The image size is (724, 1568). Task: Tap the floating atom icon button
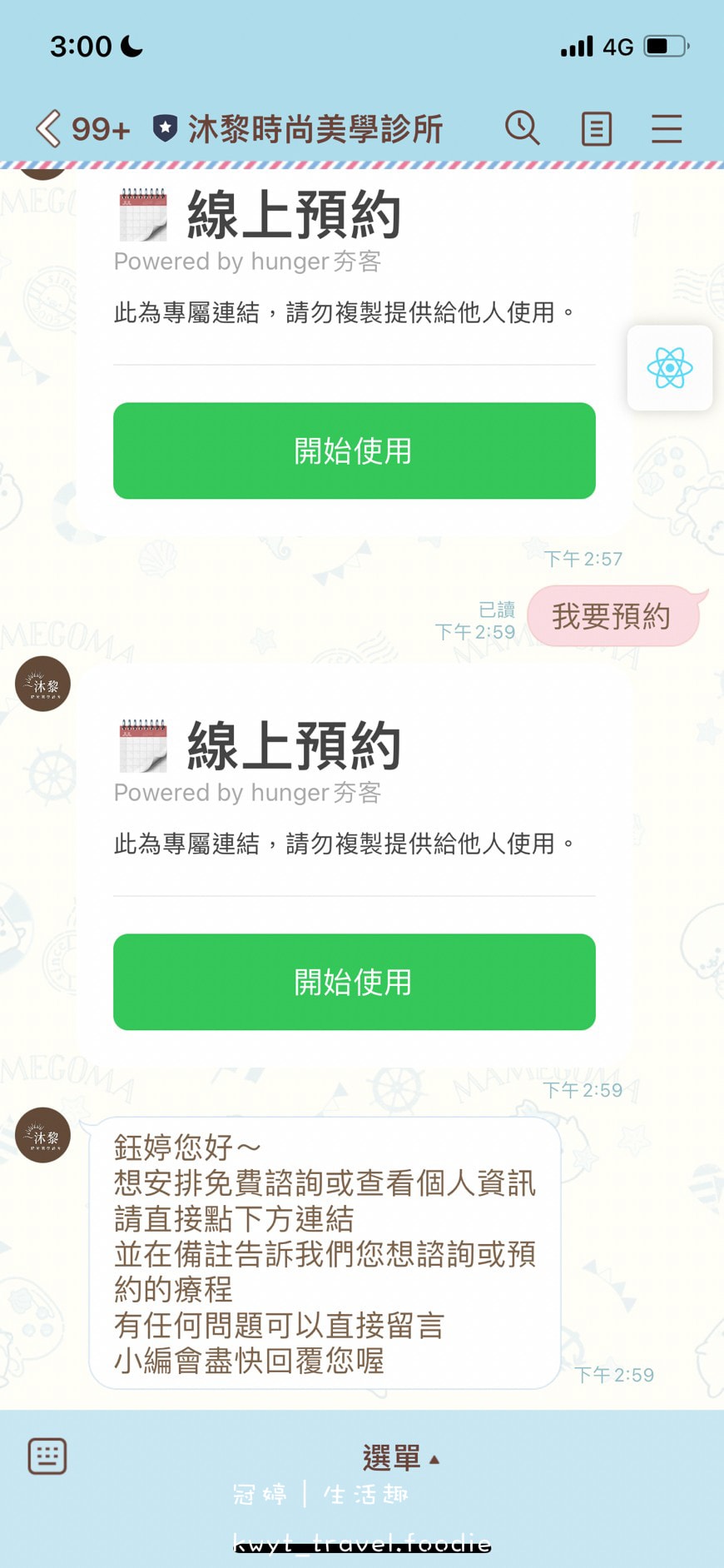tap(669, 368)
